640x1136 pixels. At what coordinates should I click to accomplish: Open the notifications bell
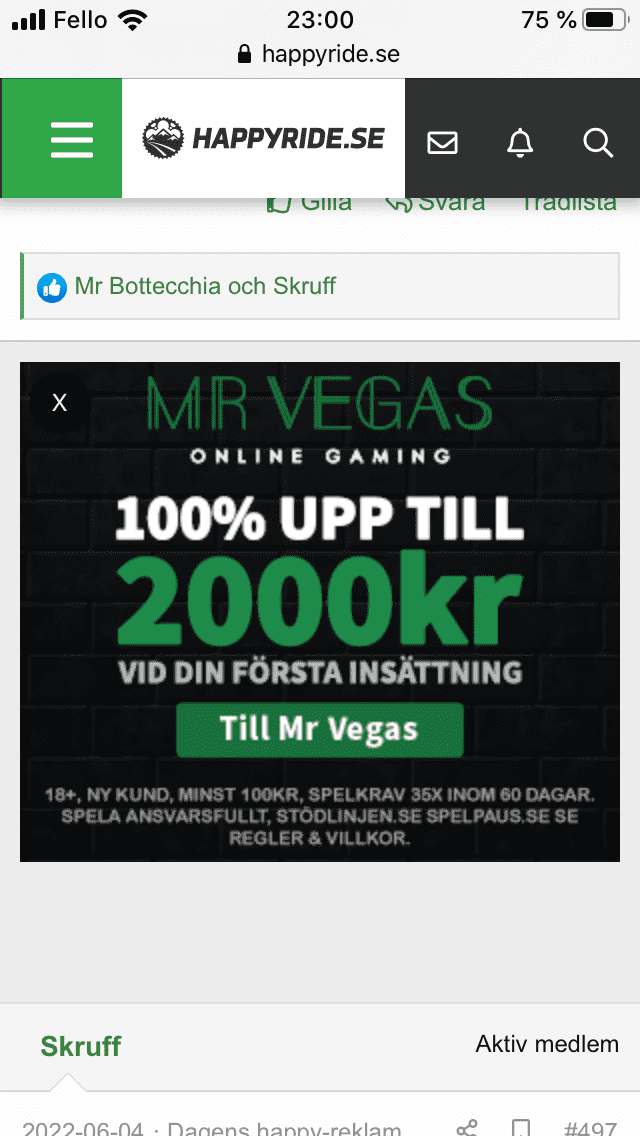click(x=519, y=142)
